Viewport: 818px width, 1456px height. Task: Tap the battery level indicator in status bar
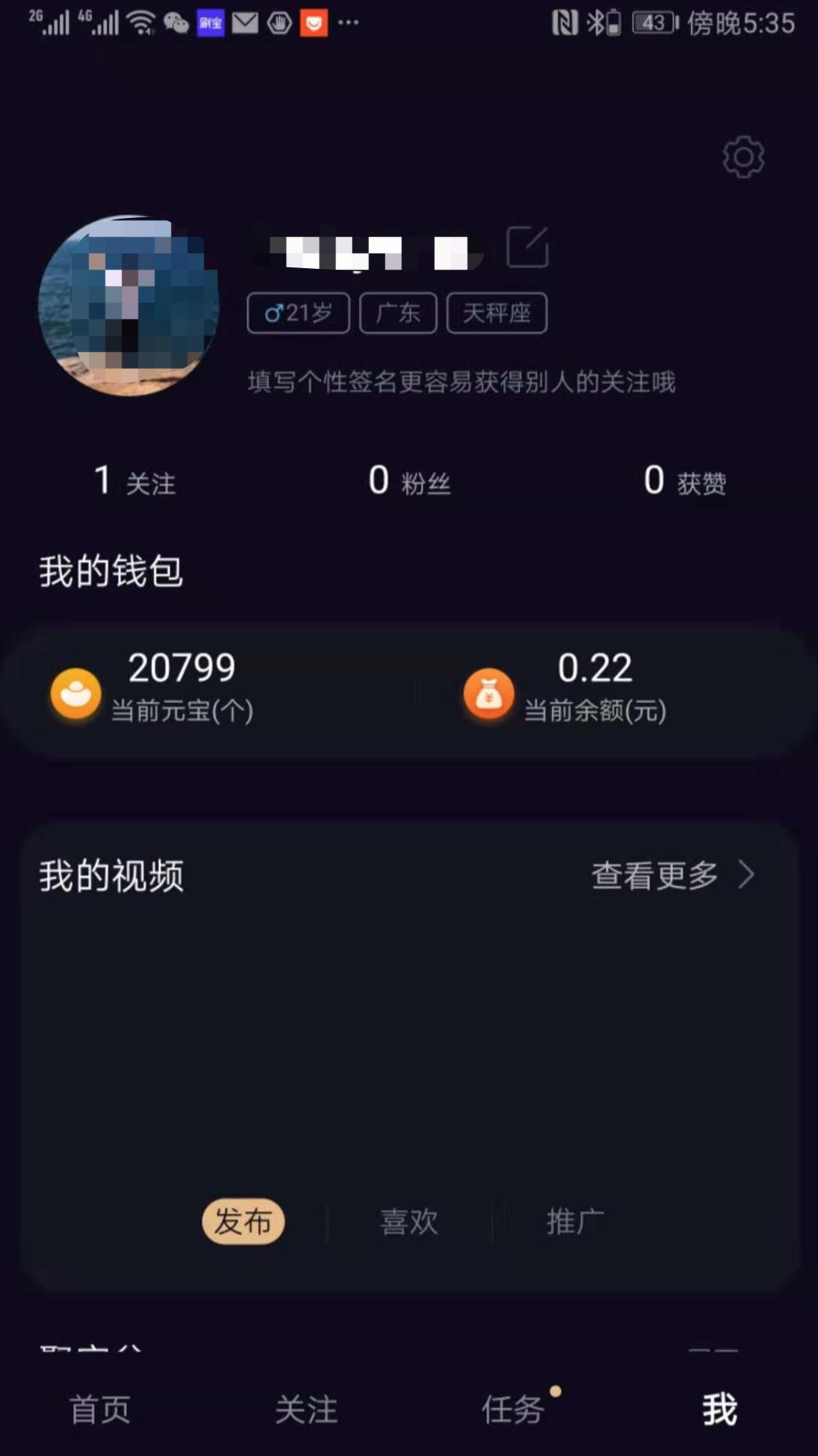tap(651, 23)
